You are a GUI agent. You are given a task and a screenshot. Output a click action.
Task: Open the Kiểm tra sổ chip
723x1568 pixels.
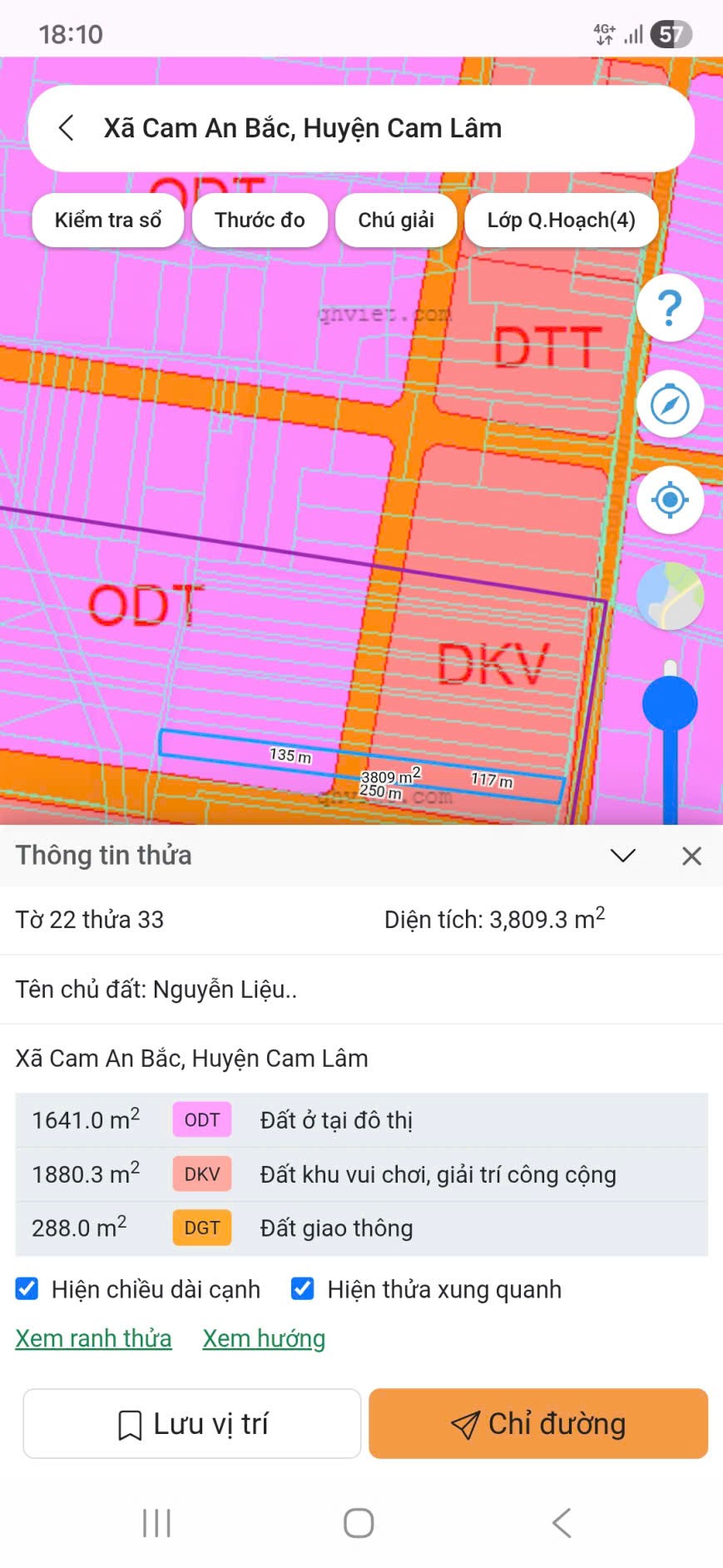(x=108, y=221)
